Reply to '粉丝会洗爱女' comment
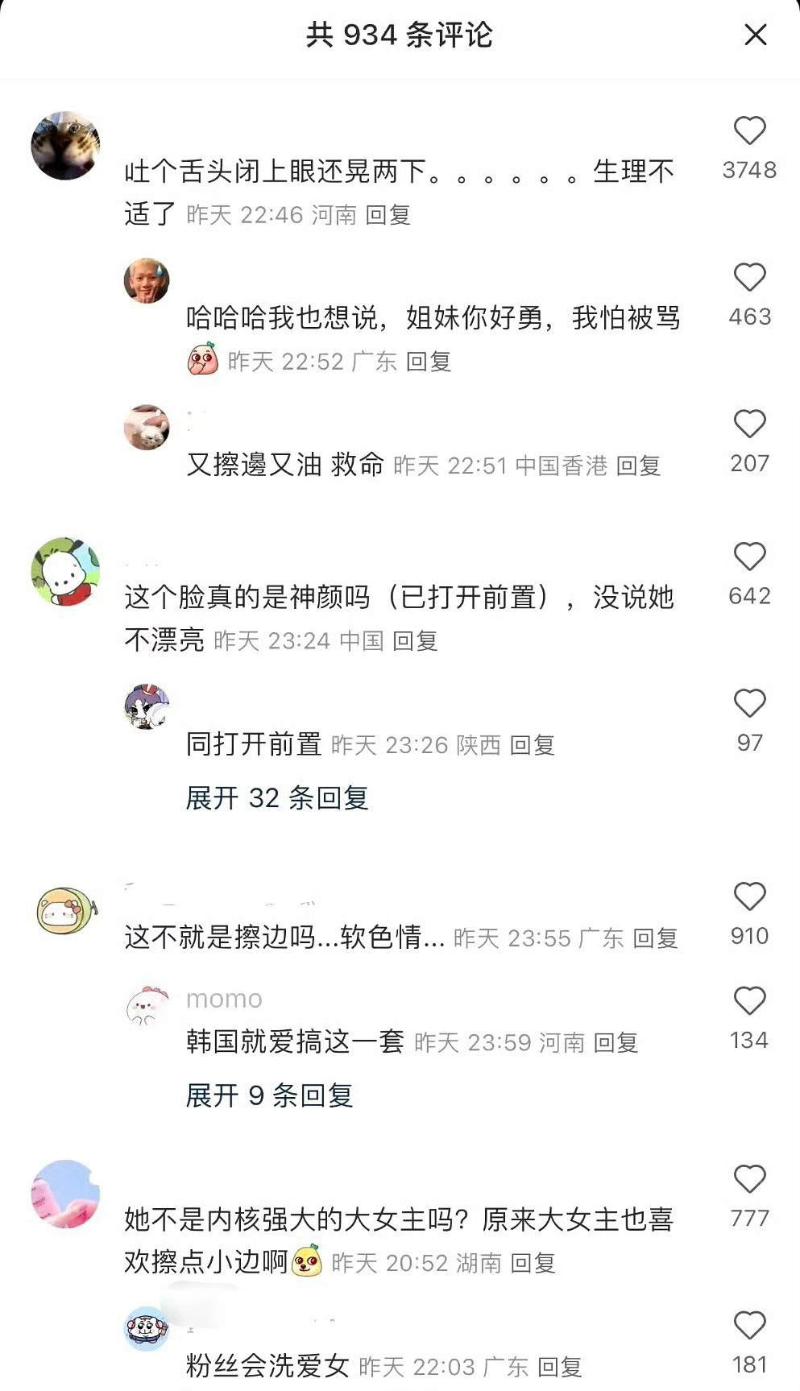800x1391 pixels. [x=559, y=1367]
